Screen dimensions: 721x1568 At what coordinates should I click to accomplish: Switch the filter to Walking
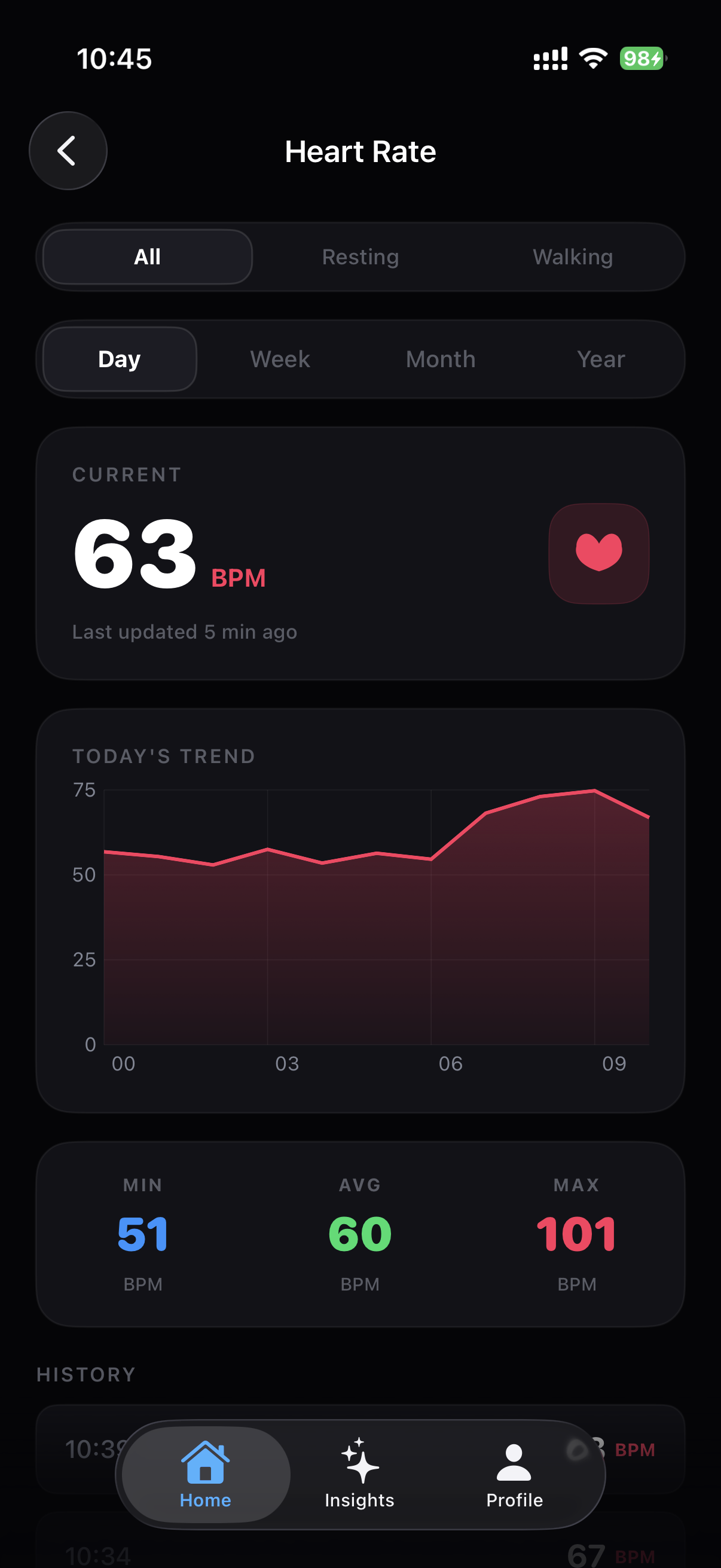coord(572,257)
